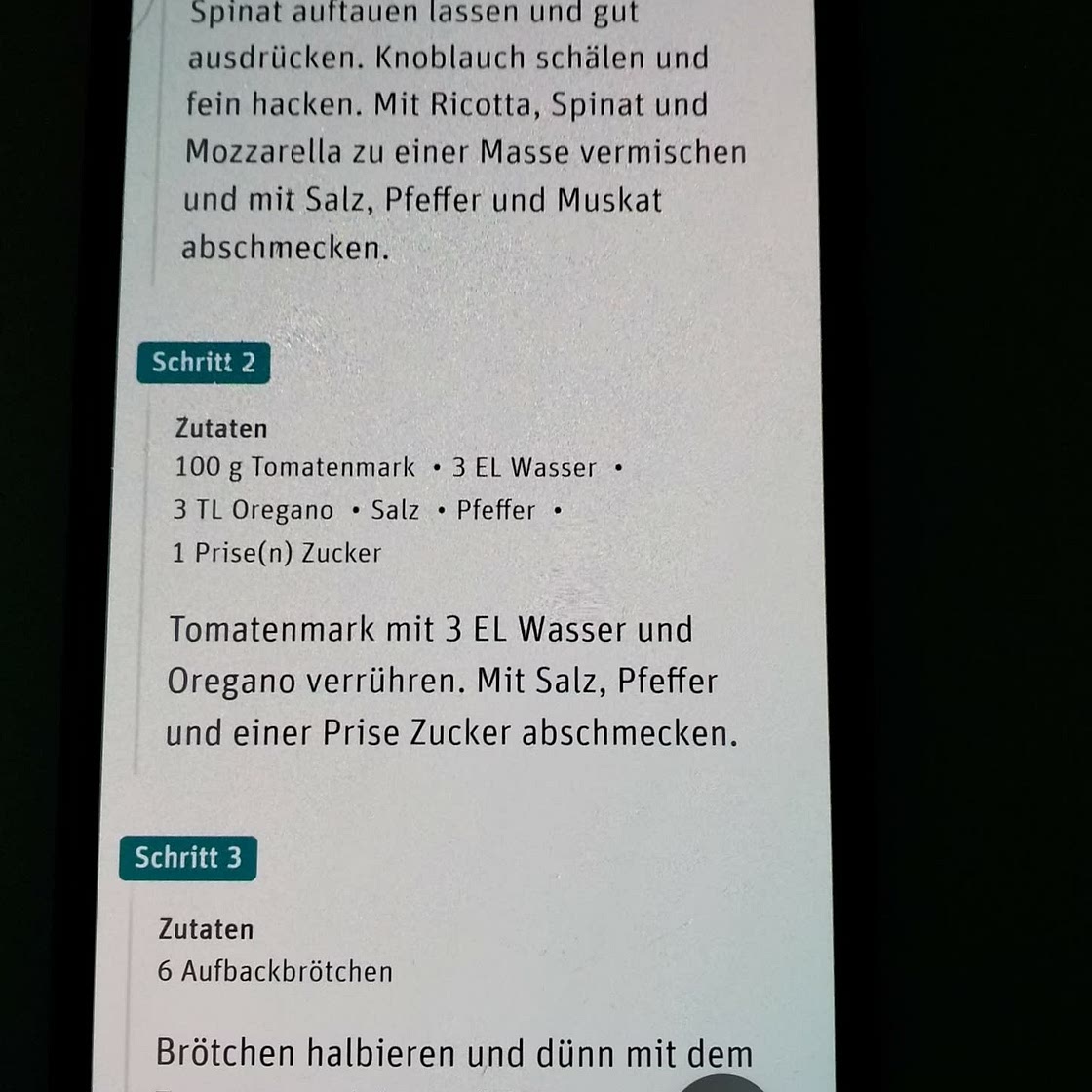Screen dimensions: 1092x1092
Task: Tap the dark round floating button
Action: click(723, 1084)
